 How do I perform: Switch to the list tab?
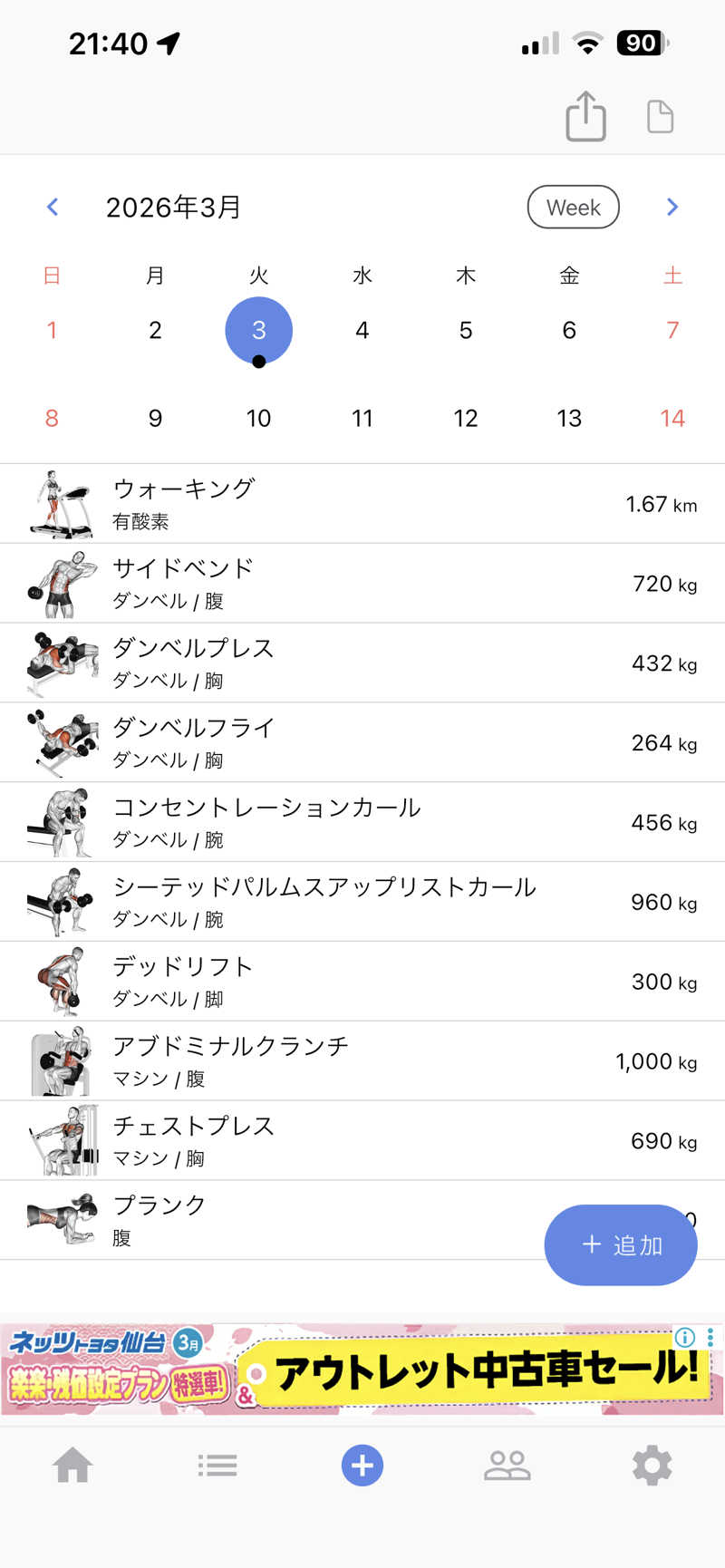tap(217, 1466)
